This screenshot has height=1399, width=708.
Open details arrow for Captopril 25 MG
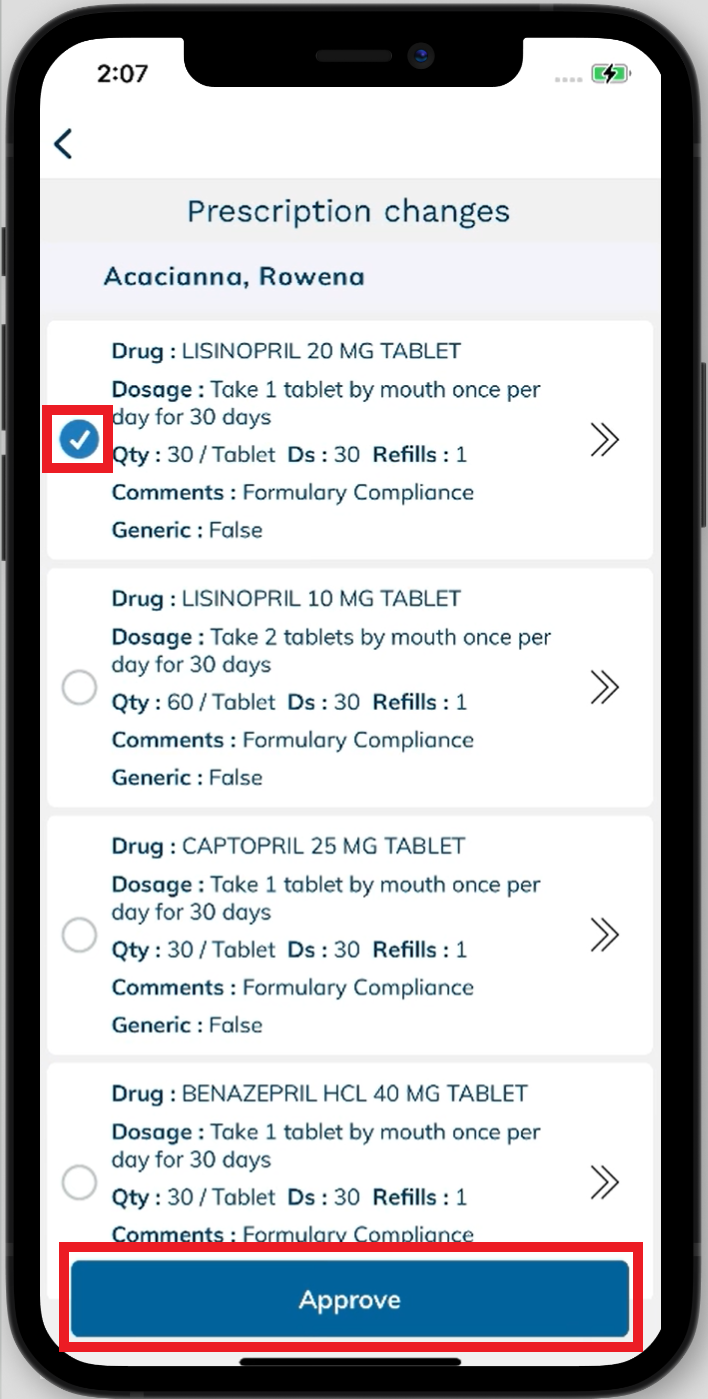tap(604, 935)
